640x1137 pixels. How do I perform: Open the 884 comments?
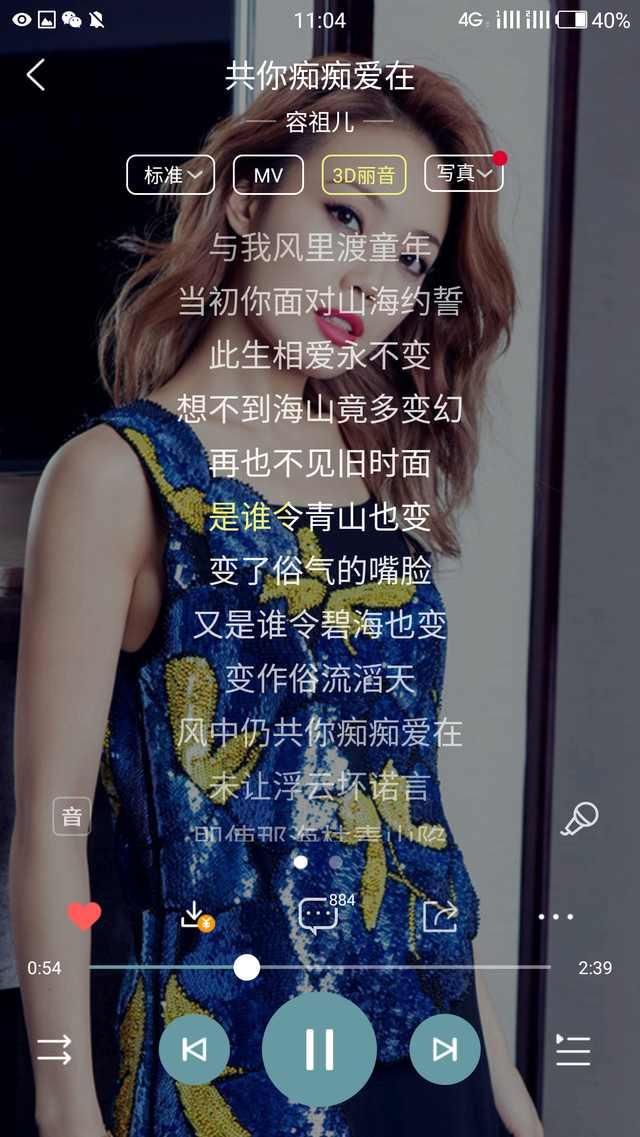pos(320,915)
